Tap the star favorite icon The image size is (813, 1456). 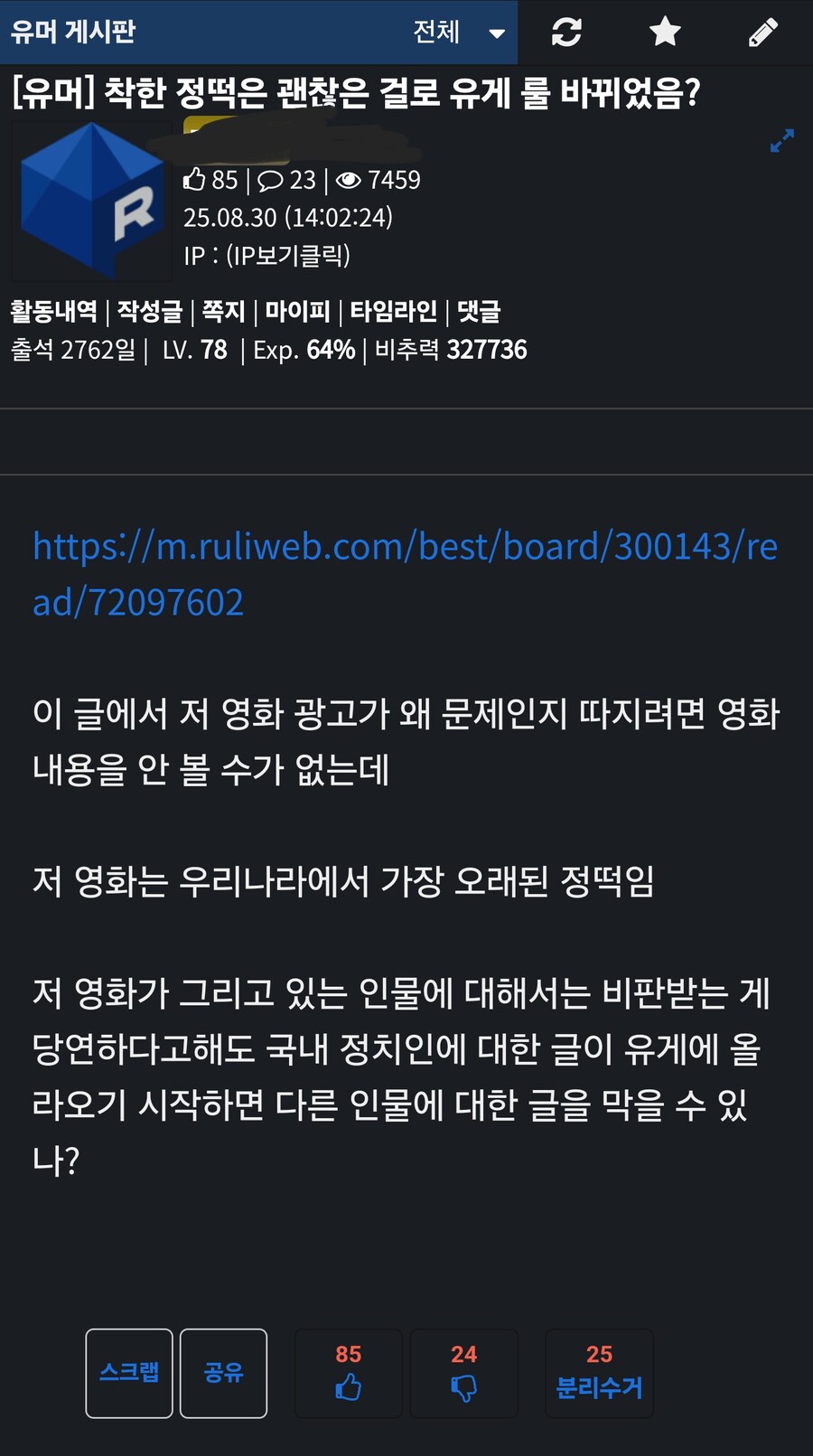coord(665,33)
